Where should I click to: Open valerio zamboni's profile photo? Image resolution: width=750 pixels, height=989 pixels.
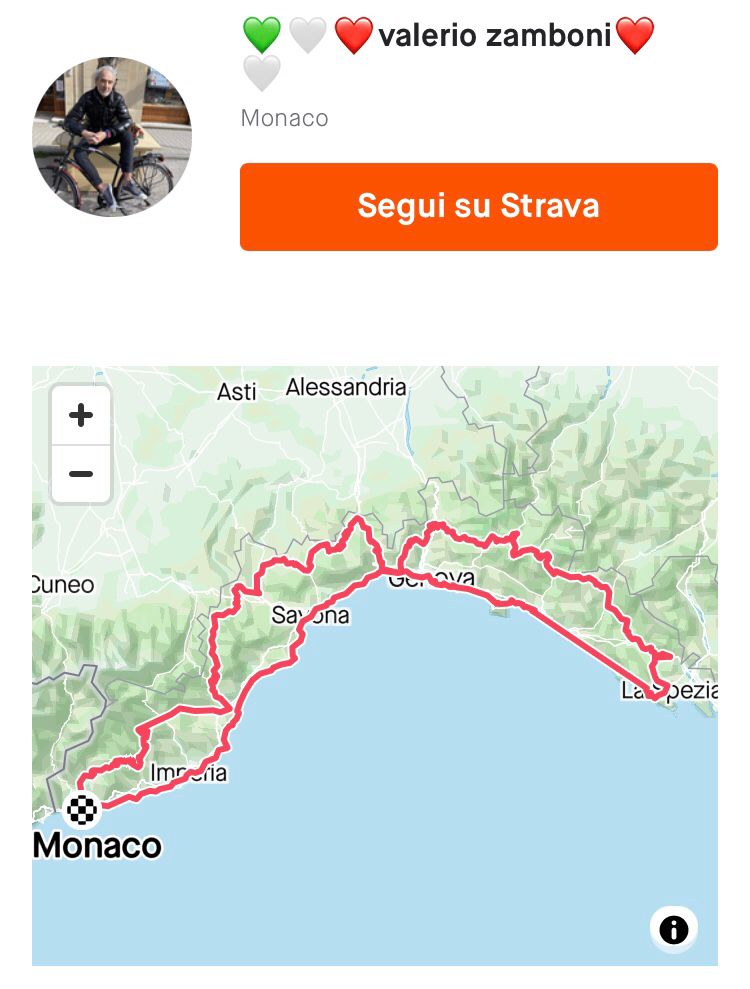click(112, 137)
